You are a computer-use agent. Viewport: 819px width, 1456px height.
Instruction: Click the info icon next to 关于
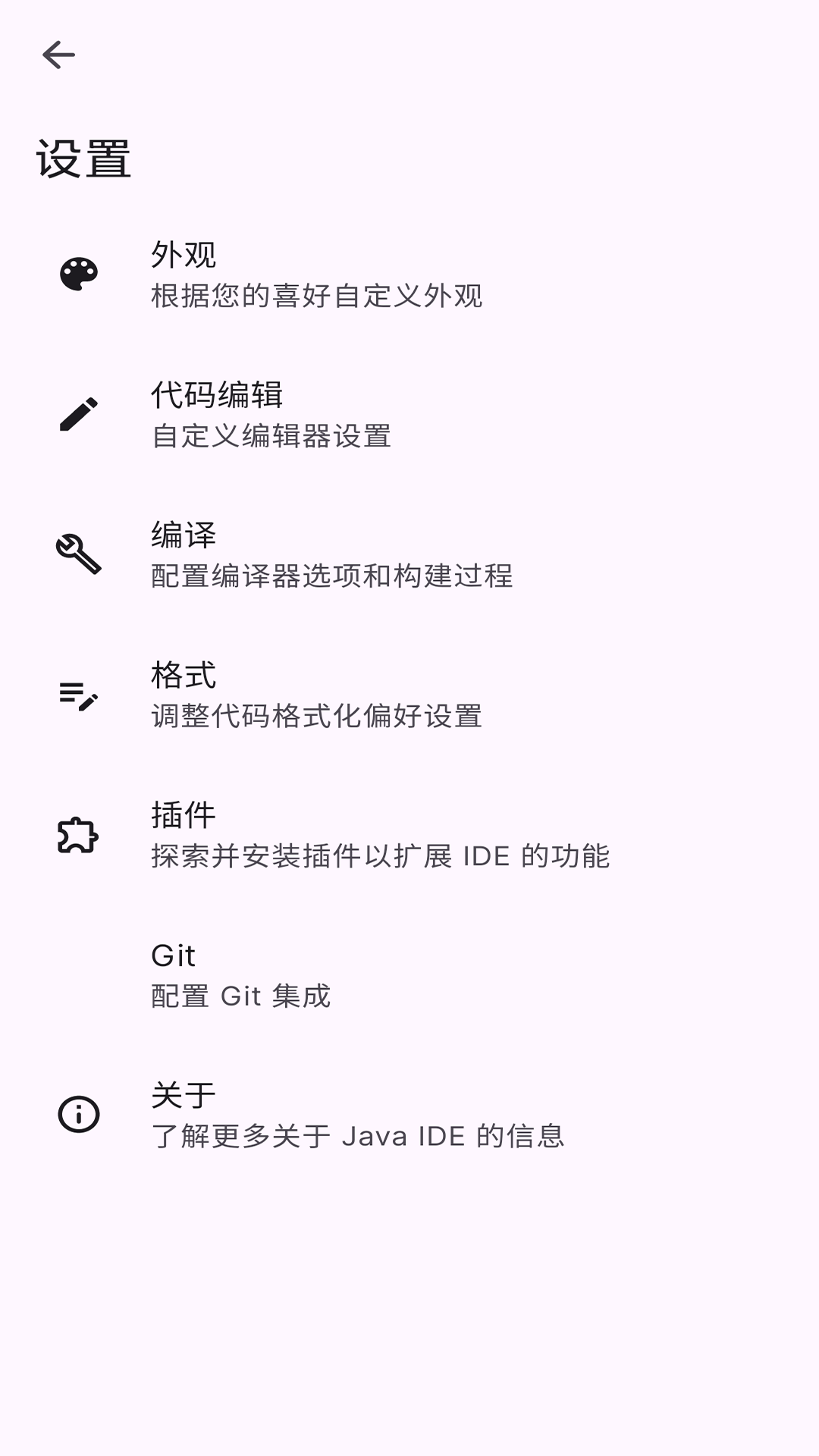pos(78,1114)
